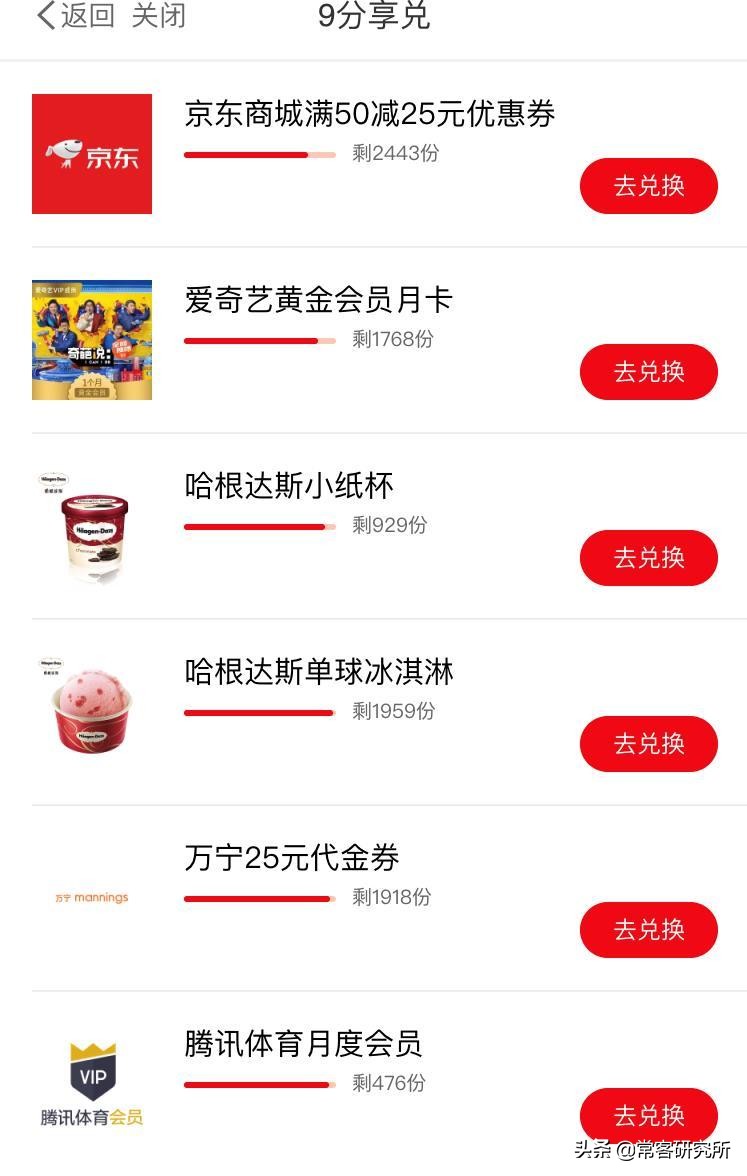Image resolution: width=747 pixels, height=1176 pixels.
Task: Select the 爱奇艺 membership card image
Action: tap(92, 339)
